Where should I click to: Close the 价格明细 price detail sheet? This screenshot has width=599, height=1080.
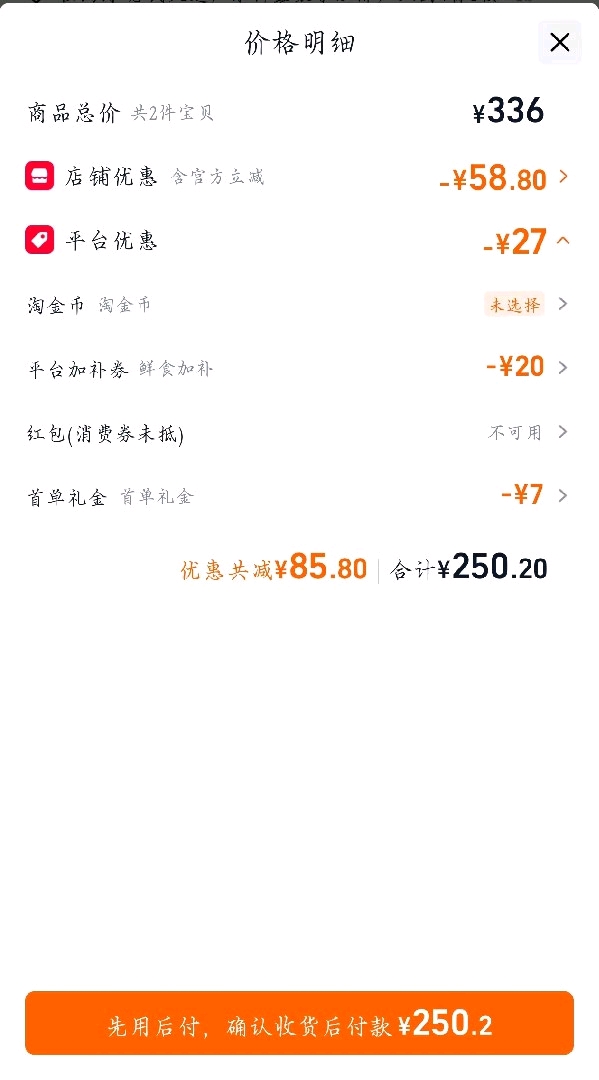tap(559, 43)
